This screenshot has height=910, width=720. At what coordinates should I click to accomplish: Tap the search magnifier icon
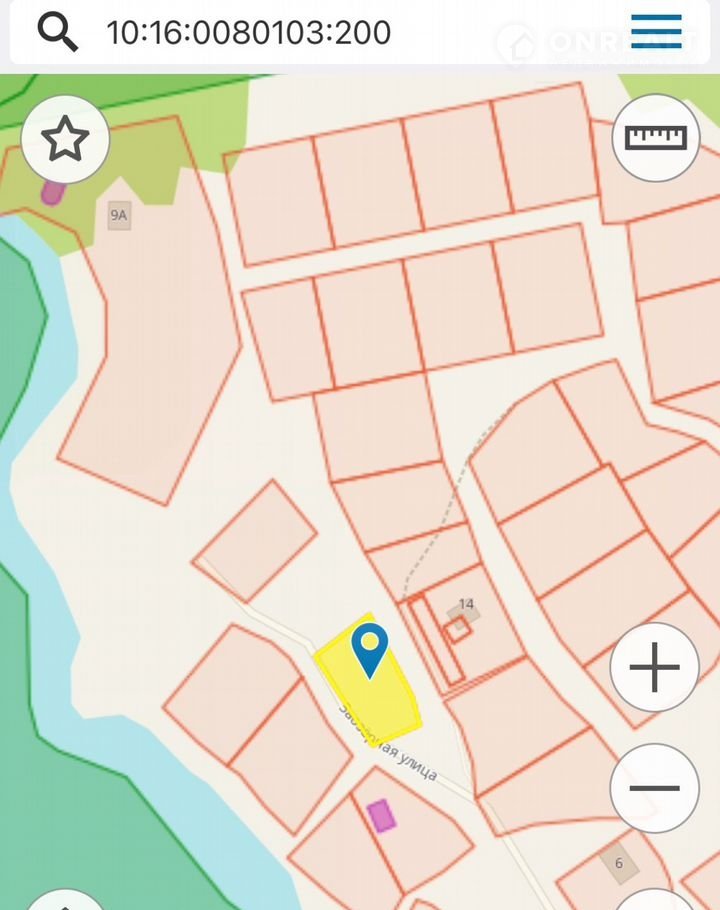pos(58,32)
